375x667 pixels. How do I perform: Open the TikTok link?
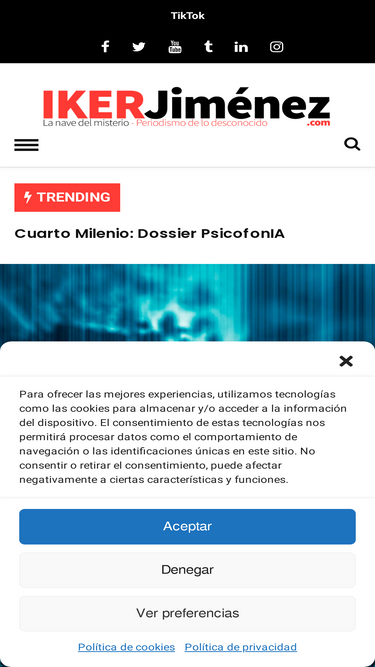click(x=188, y=16)
